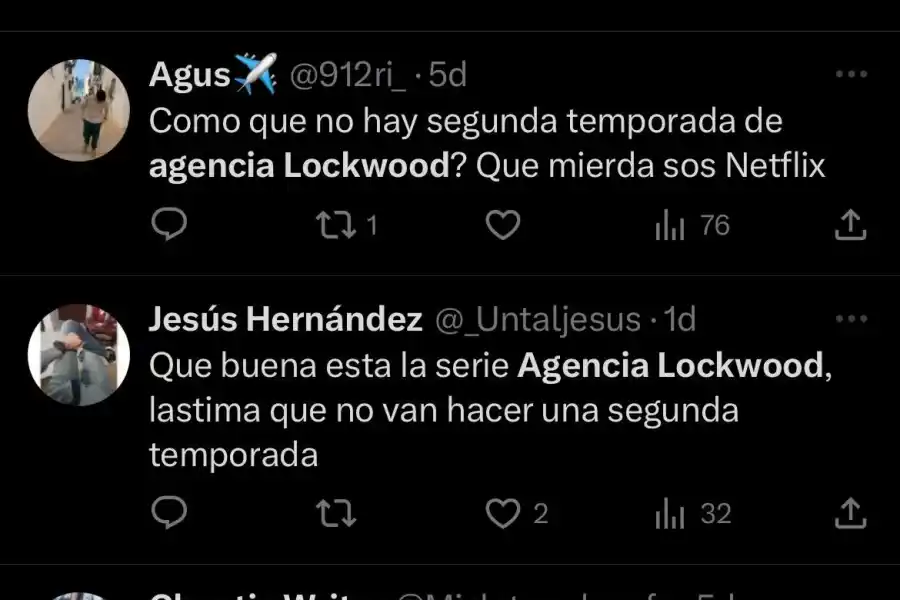900x600 pixels.
Task: Like Jesús Hernández's tweet
Action: tap(502, 514)
